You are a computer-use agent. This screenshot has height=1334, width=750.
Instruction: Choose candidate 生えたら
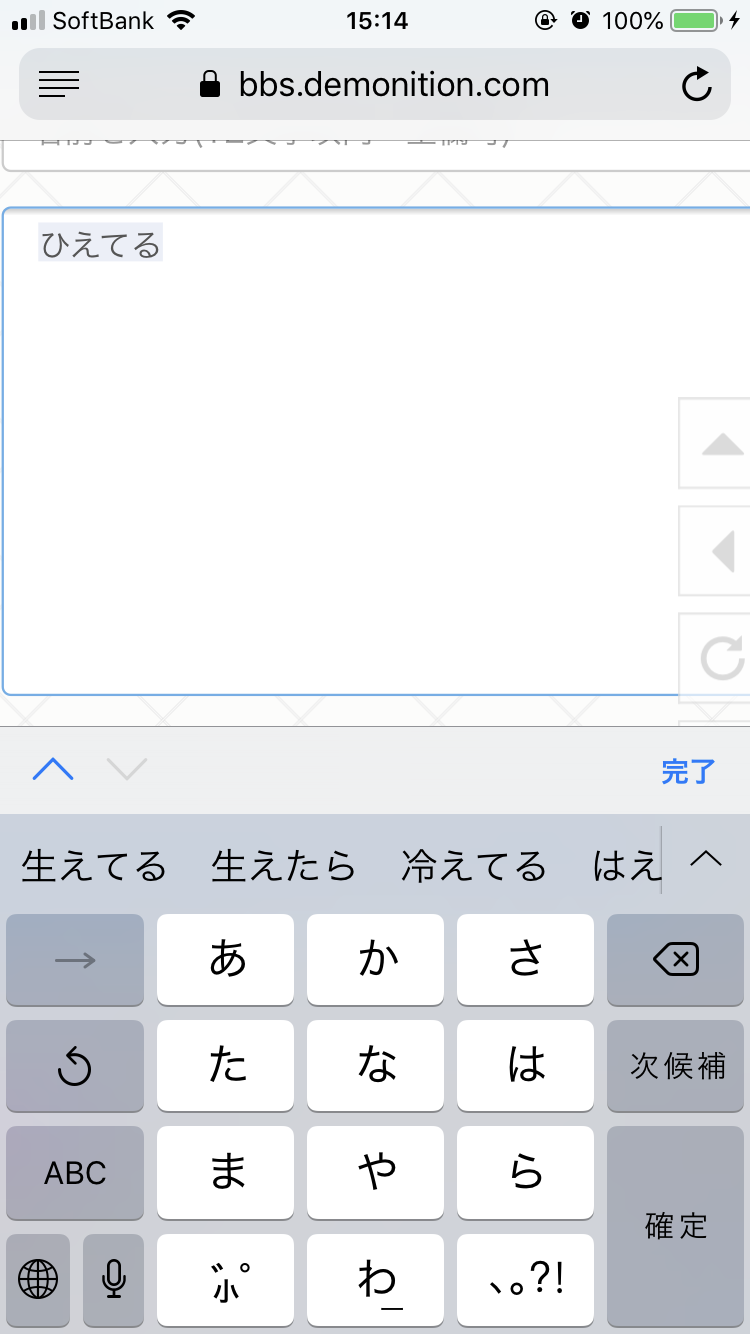tap(283, 865)
